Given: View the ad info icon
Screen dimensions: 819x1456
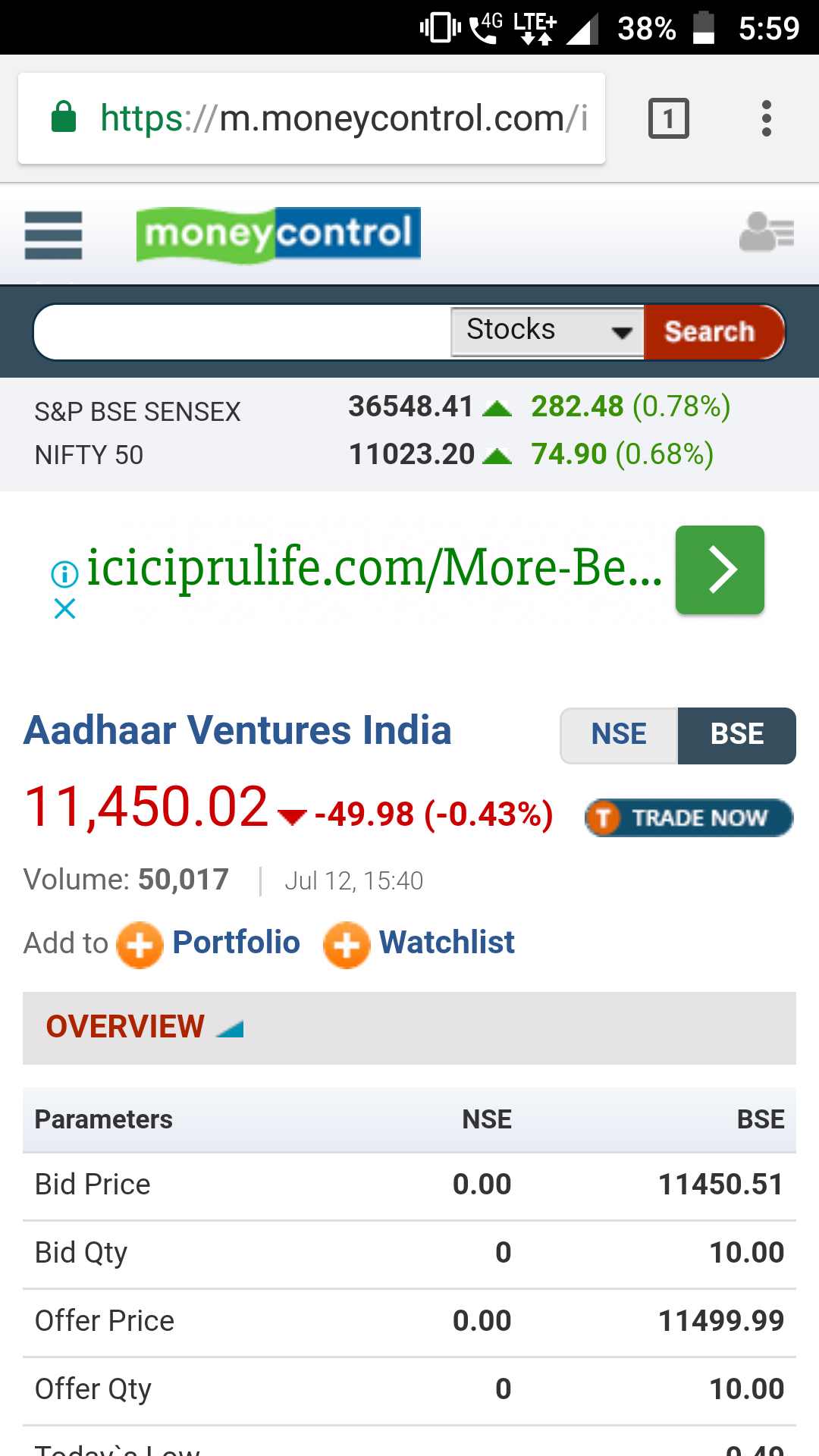Looking at the screenshot, I should (64, 574).
